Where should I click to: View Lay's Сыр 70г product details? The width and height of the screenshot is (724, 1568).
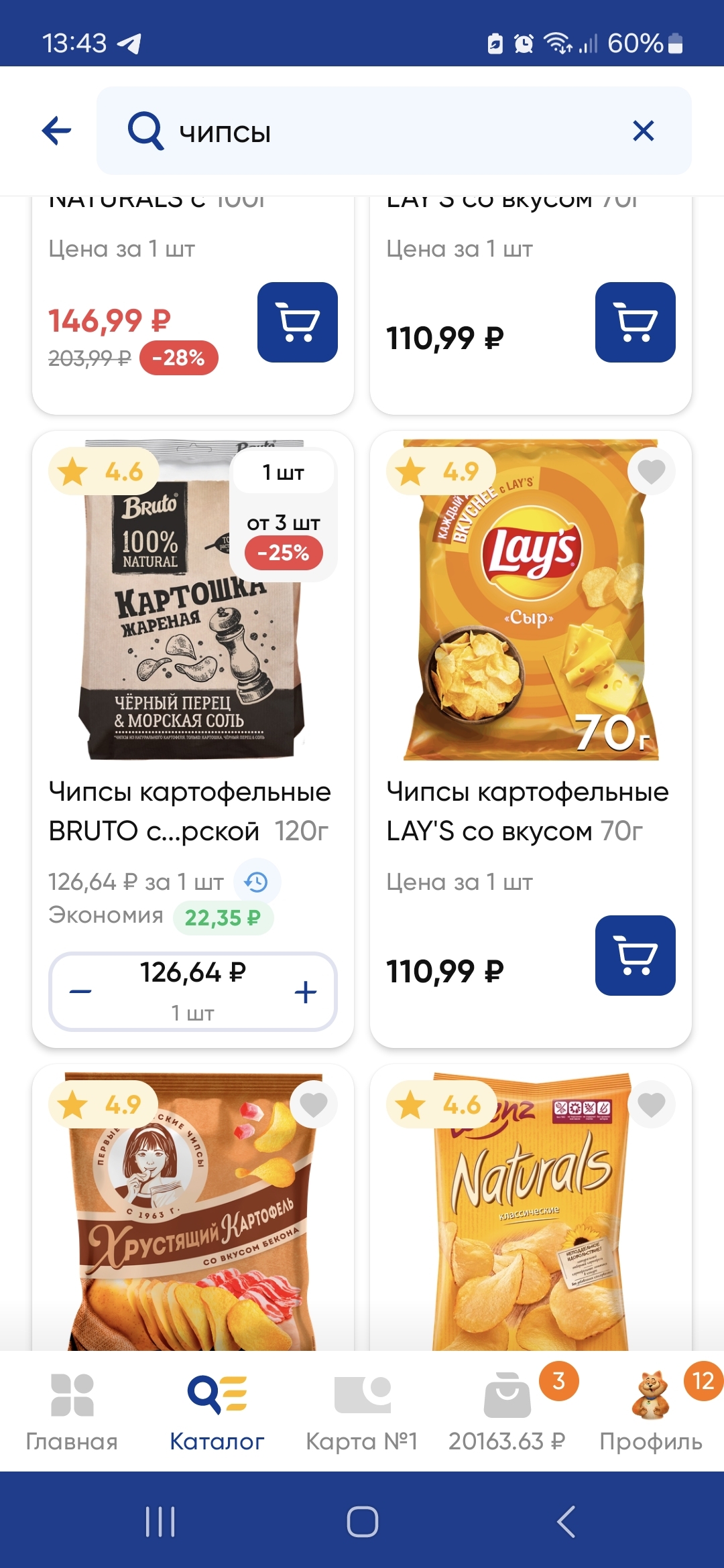(x=528, y=811)
